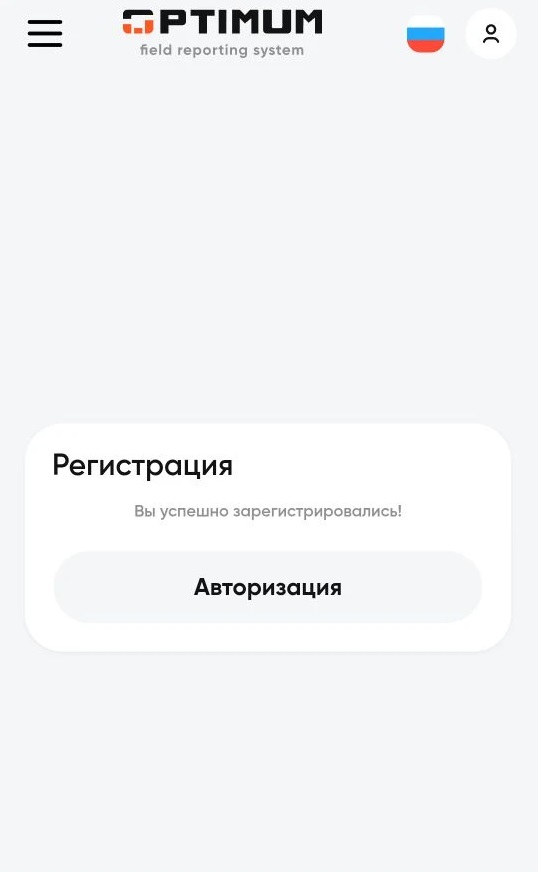The width and height of the screenshot is (538, 872).
Task: Change language via the Russian flag
Action: pos(426,34)
